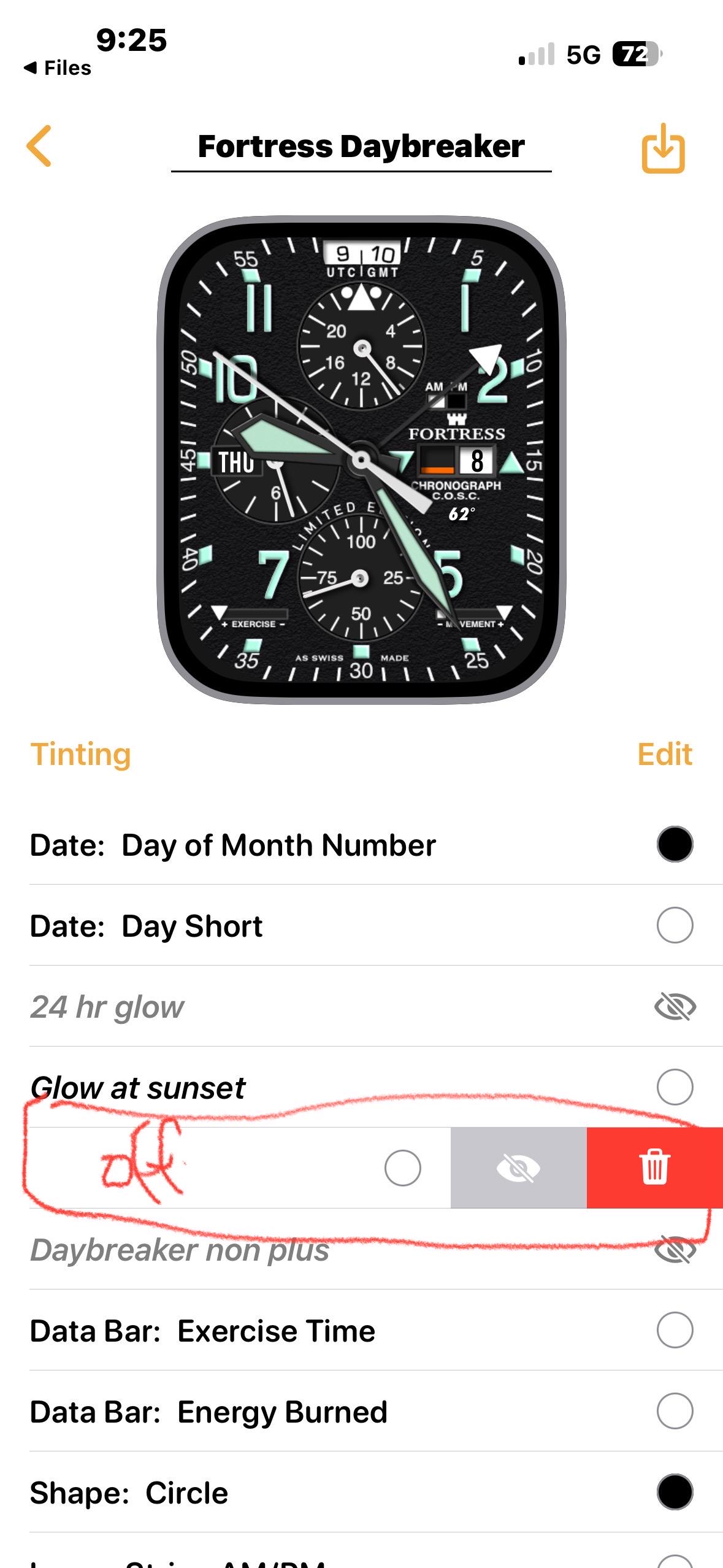This screenshot has height=1568, width=723.
Task: Return to the Files app
Action: 58,68
